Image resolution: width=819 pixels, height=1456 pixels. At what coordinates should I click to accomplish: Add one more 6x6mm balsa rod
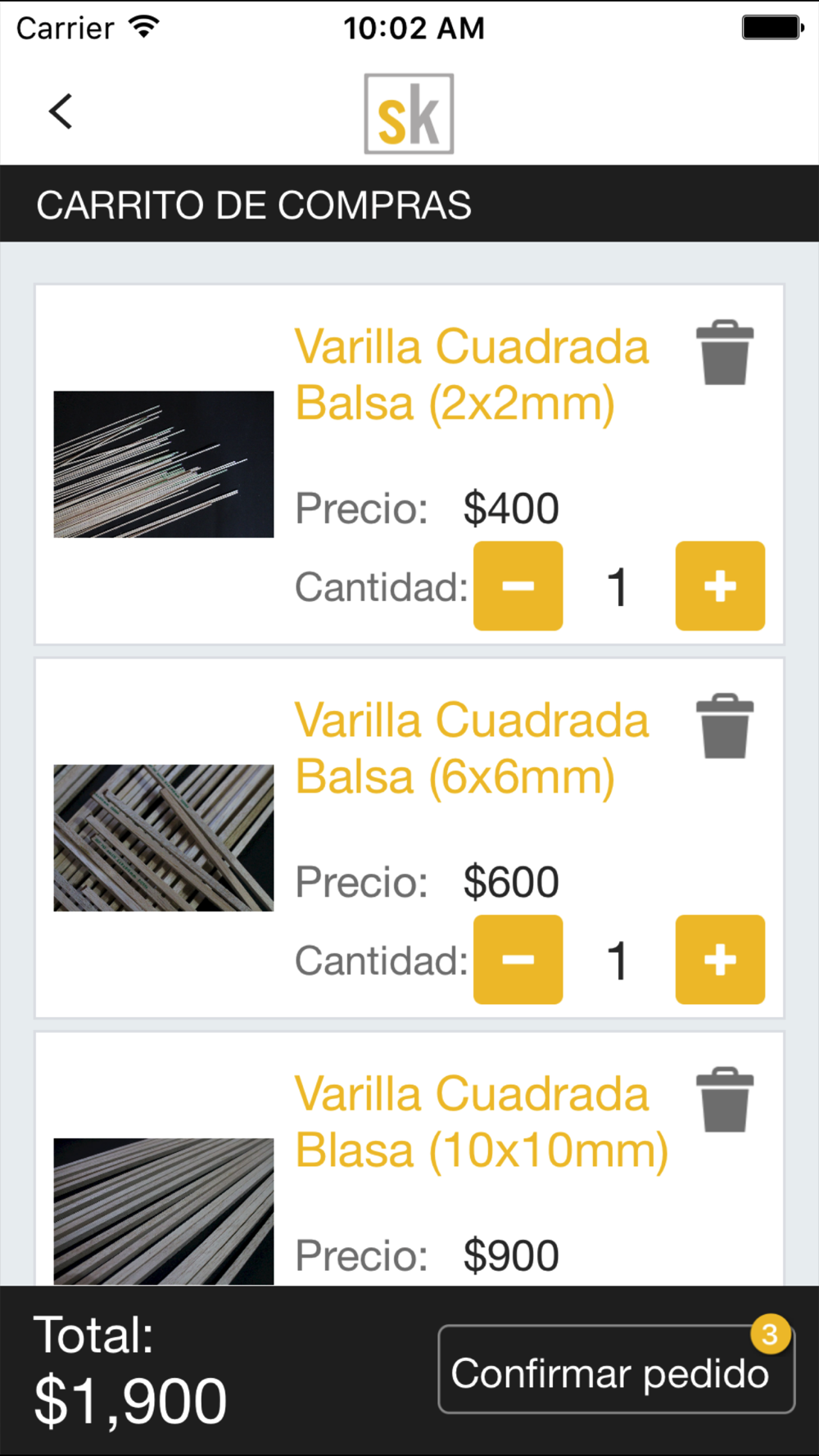click(720, 960)
